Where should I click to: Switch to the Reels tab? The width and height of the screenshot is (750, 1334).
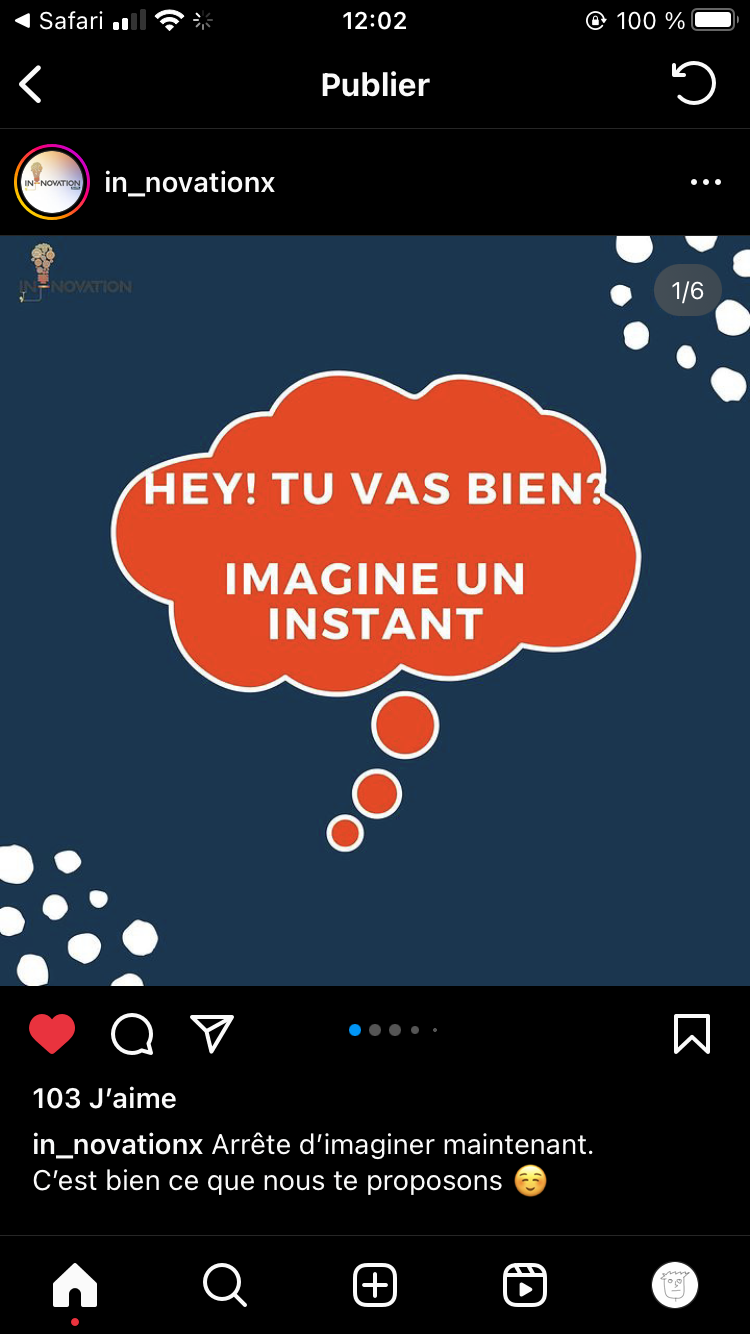click(x=525, y=1285)
